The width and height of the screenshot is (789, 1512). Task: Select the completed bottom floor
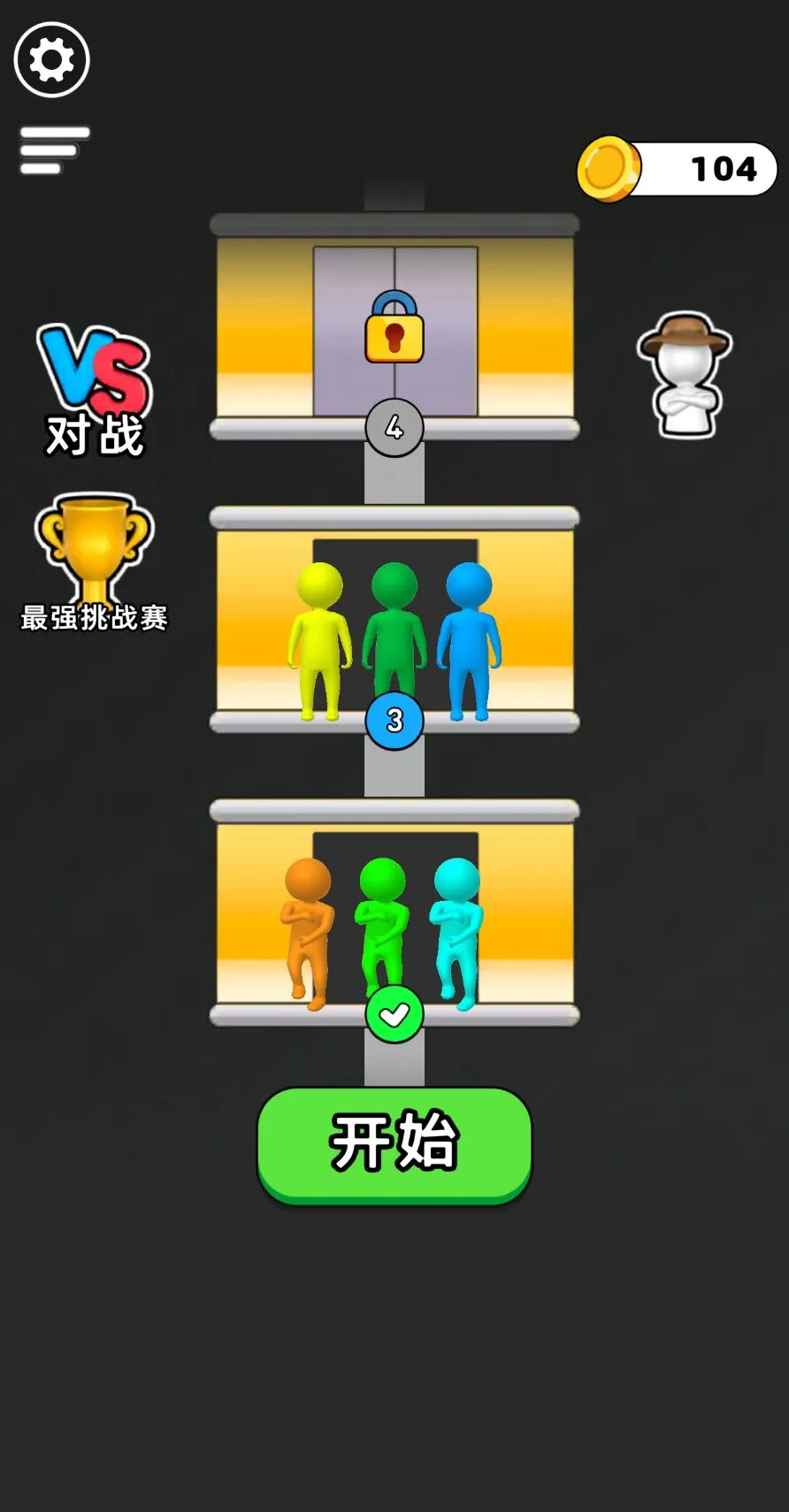[x=394, y=920]
